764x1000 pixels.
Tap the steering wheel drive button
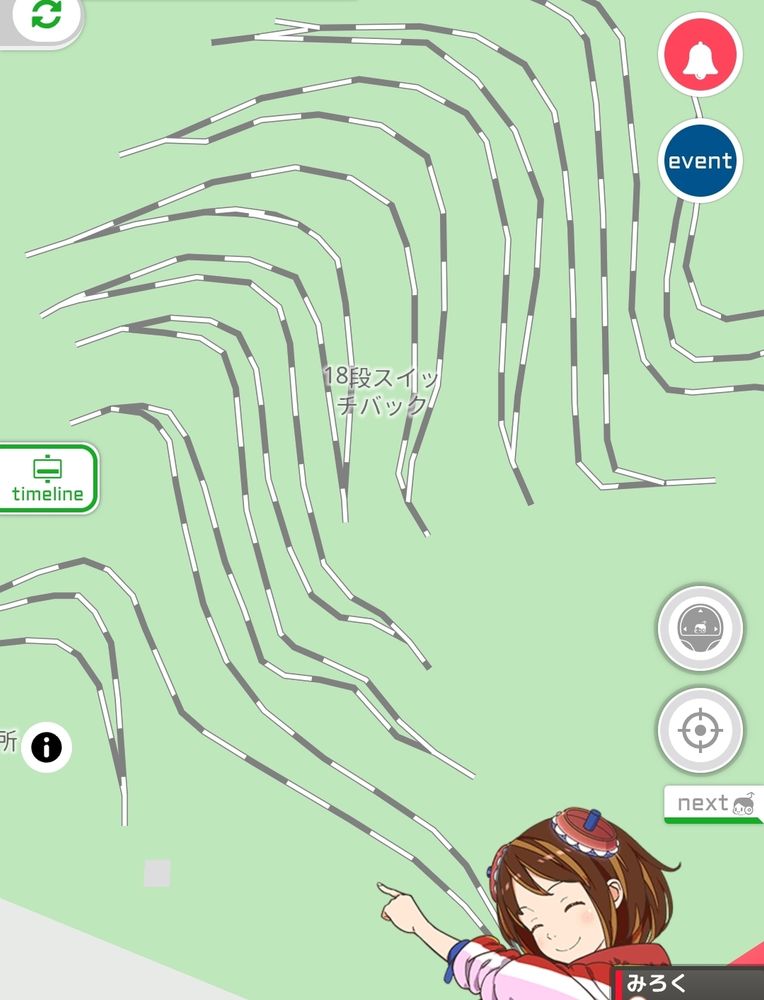(700, 628)
